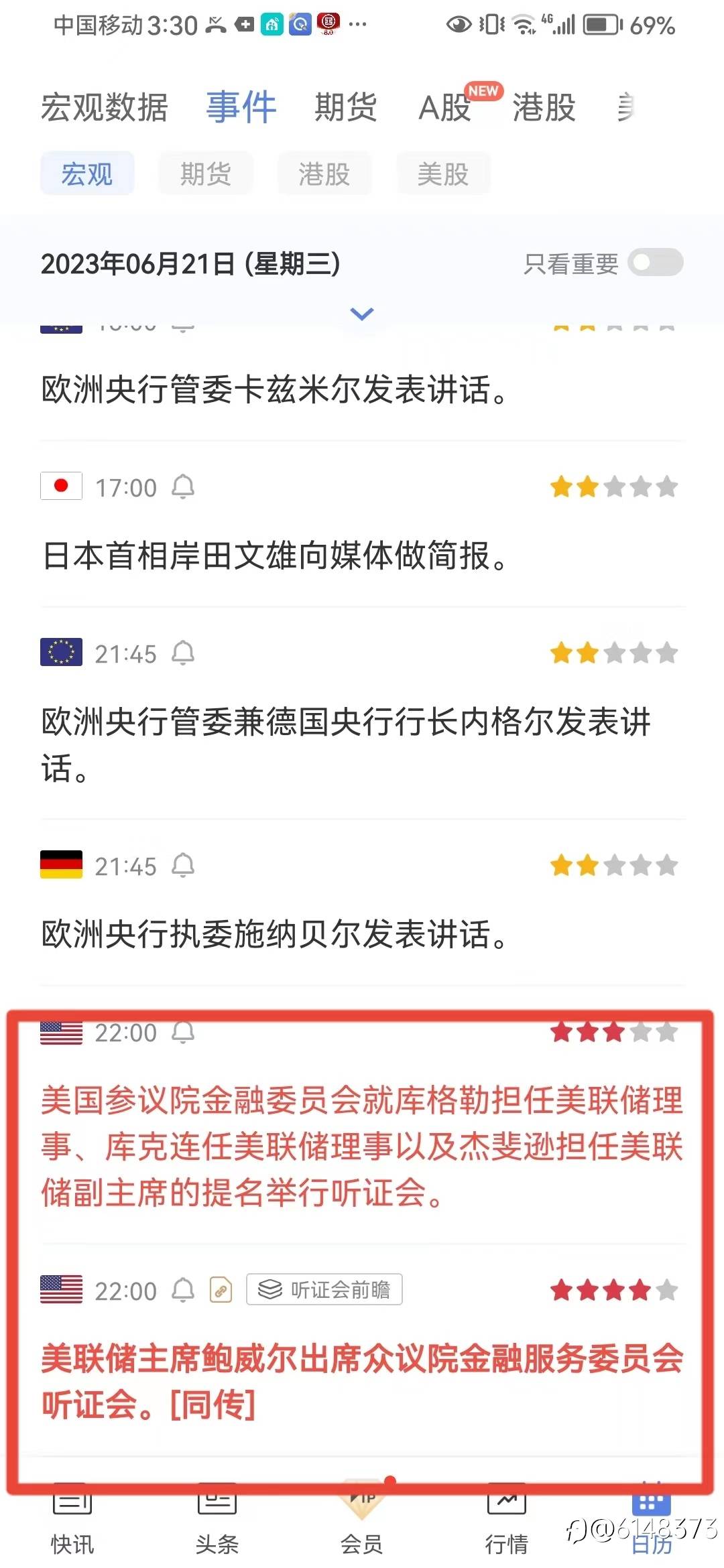Switch to the 宏观数据 top tab
The height and width of the screenshot is (1568, 724).
click(x=105, y=108)
